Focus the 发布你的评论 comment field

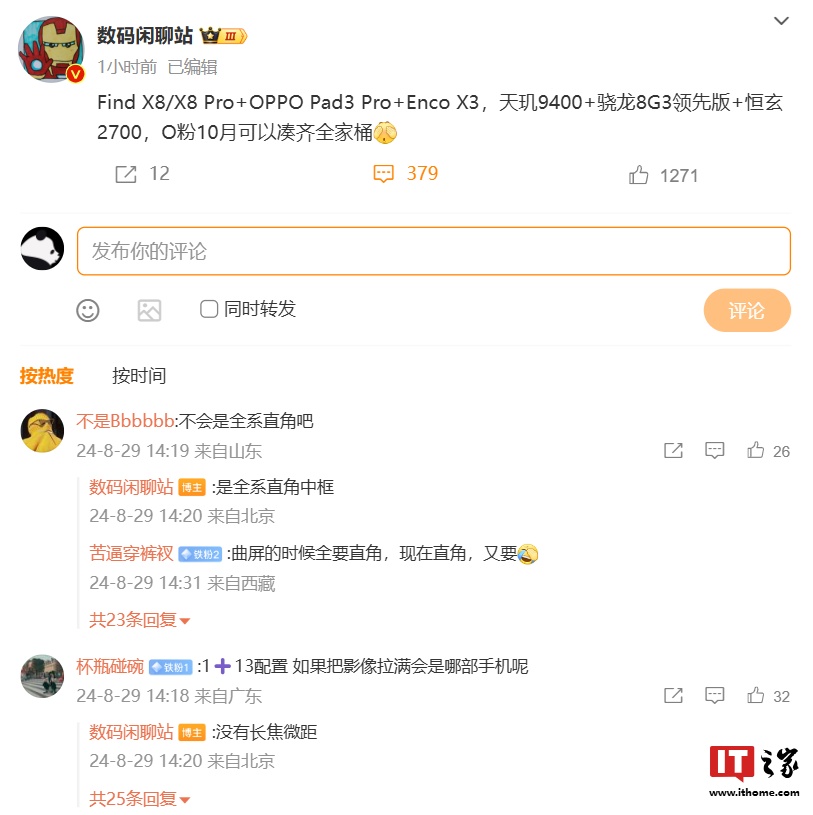[433, 251]
